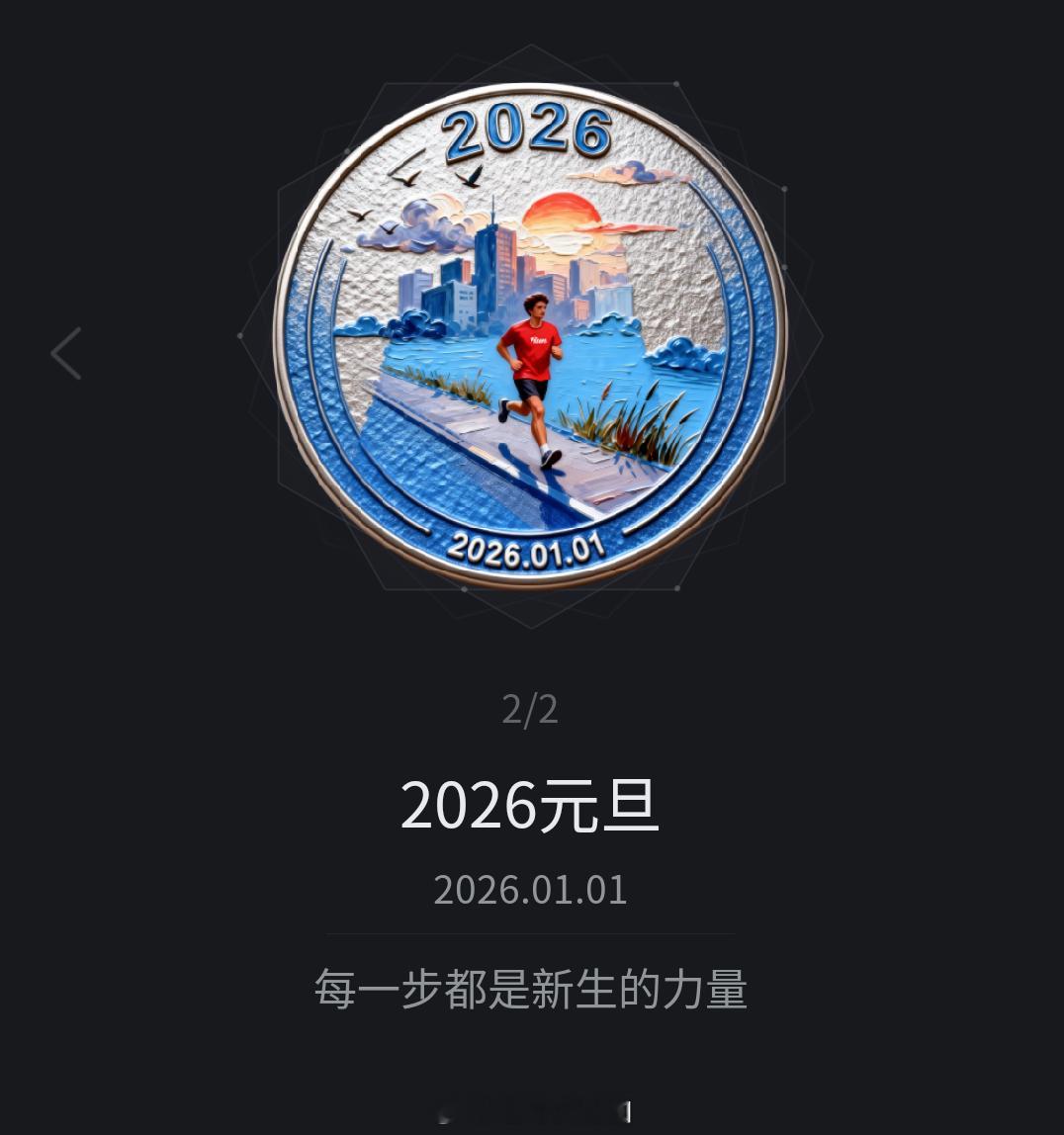Tap the 2026 medal artwork
Image resolution: width=1064 pixels, height=1135 pixels.
point(529,351)
